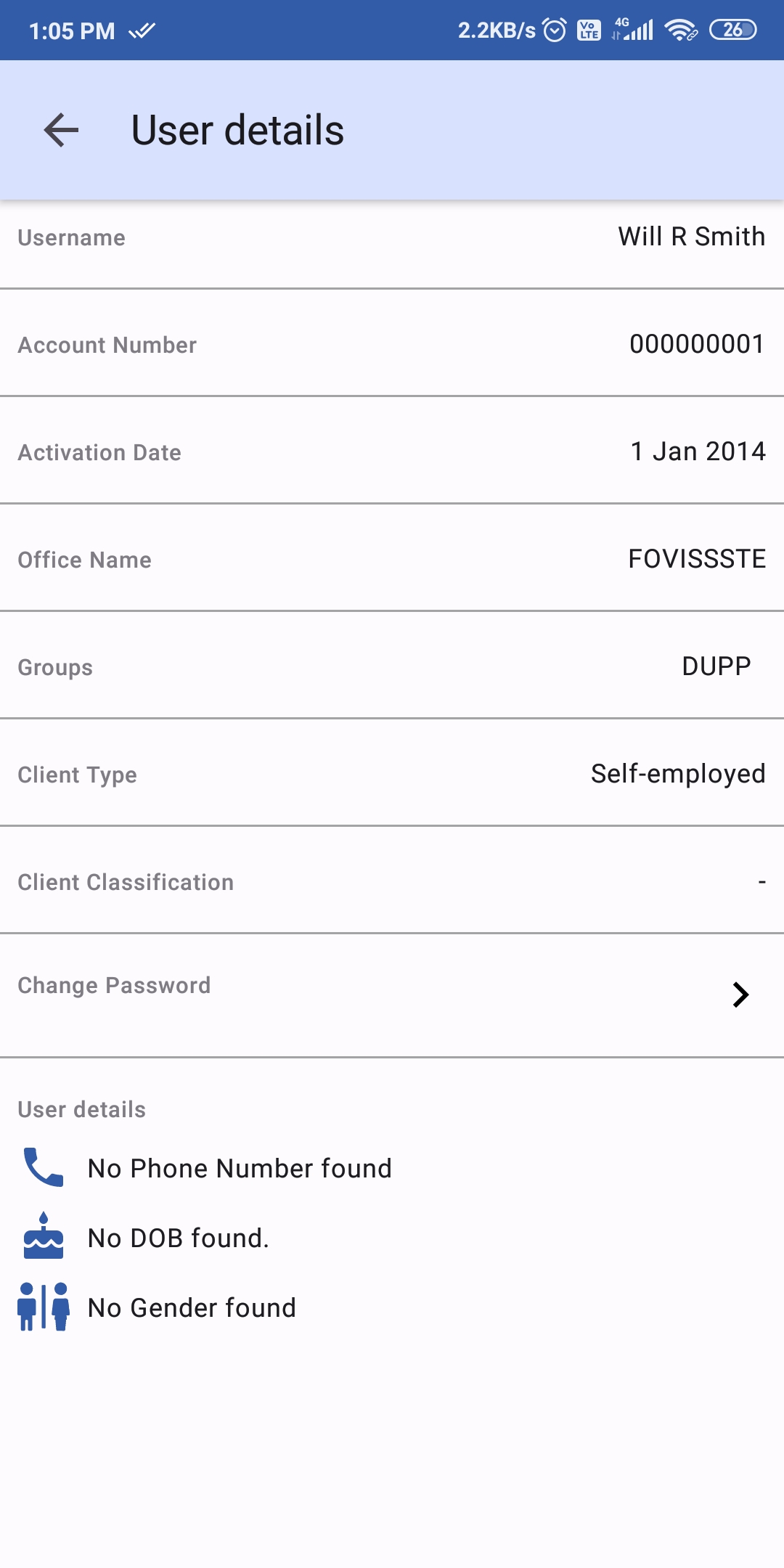Tap the DUPP groups entry
Image resolution: width=784 pixels, height=1568 pixels.
[716, 666]
